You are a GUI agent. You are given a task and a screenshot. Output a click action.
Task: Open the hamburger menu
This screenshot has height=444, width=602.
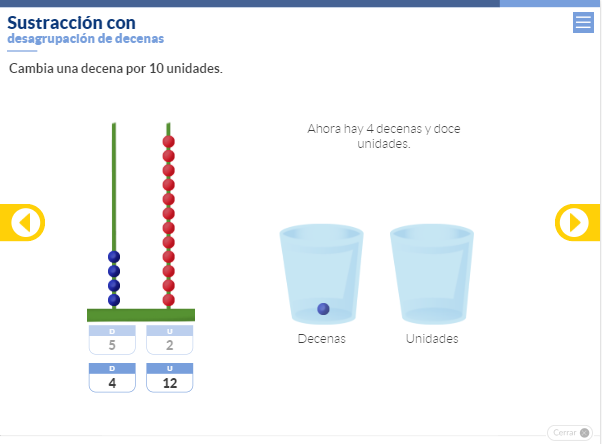point(583,22)
